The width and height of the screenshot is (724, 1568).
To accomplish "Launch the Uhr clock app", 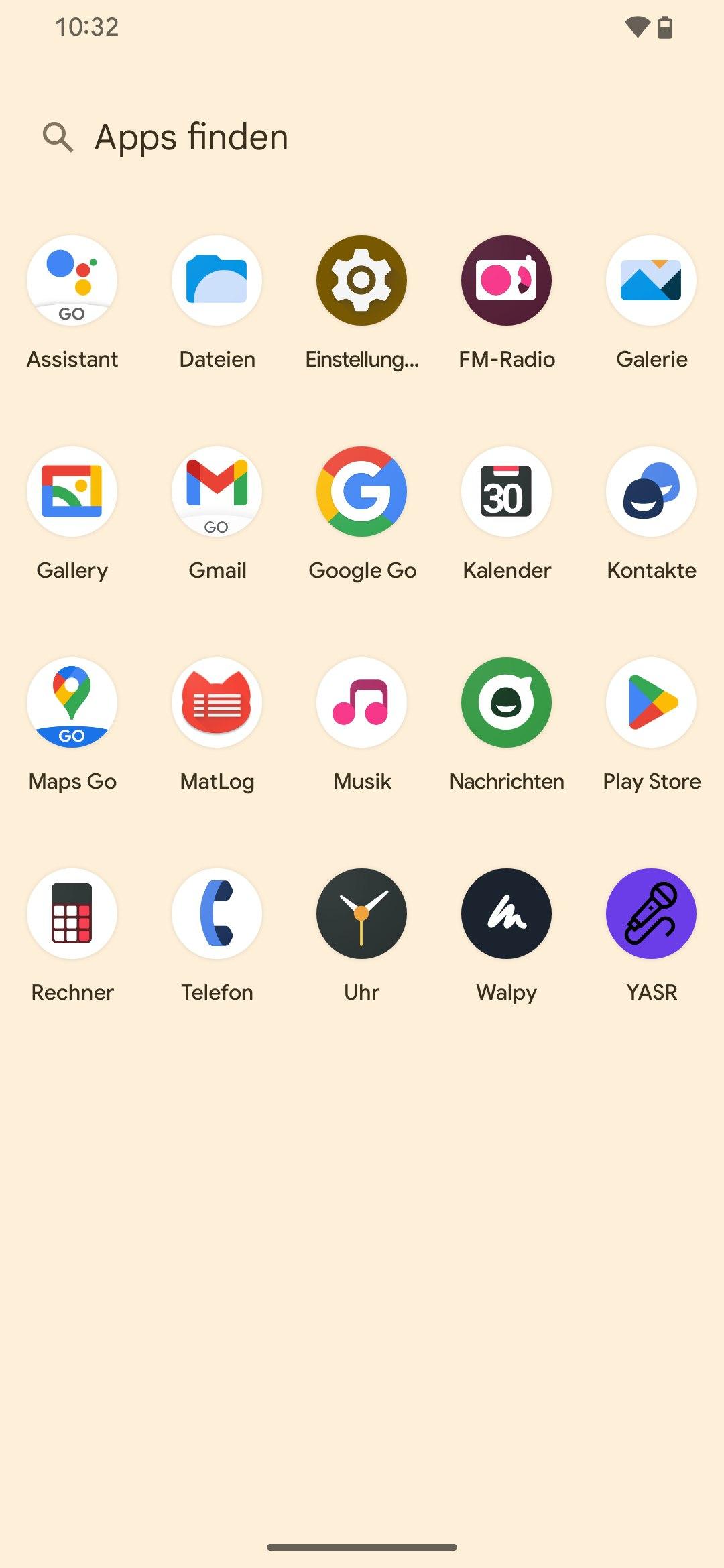I will click(x=361, y=914).
